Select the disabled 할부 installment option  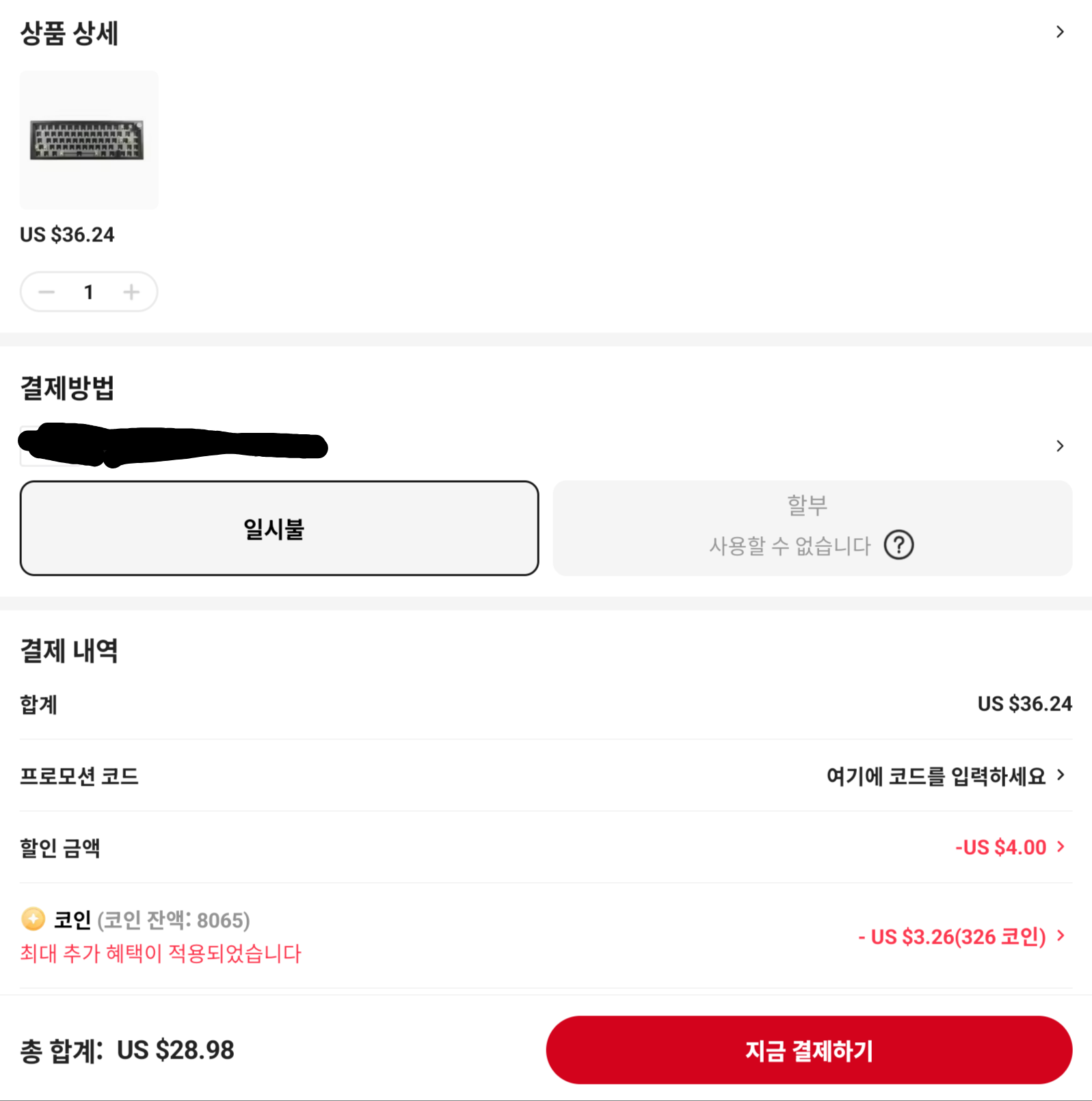(812, 527)
